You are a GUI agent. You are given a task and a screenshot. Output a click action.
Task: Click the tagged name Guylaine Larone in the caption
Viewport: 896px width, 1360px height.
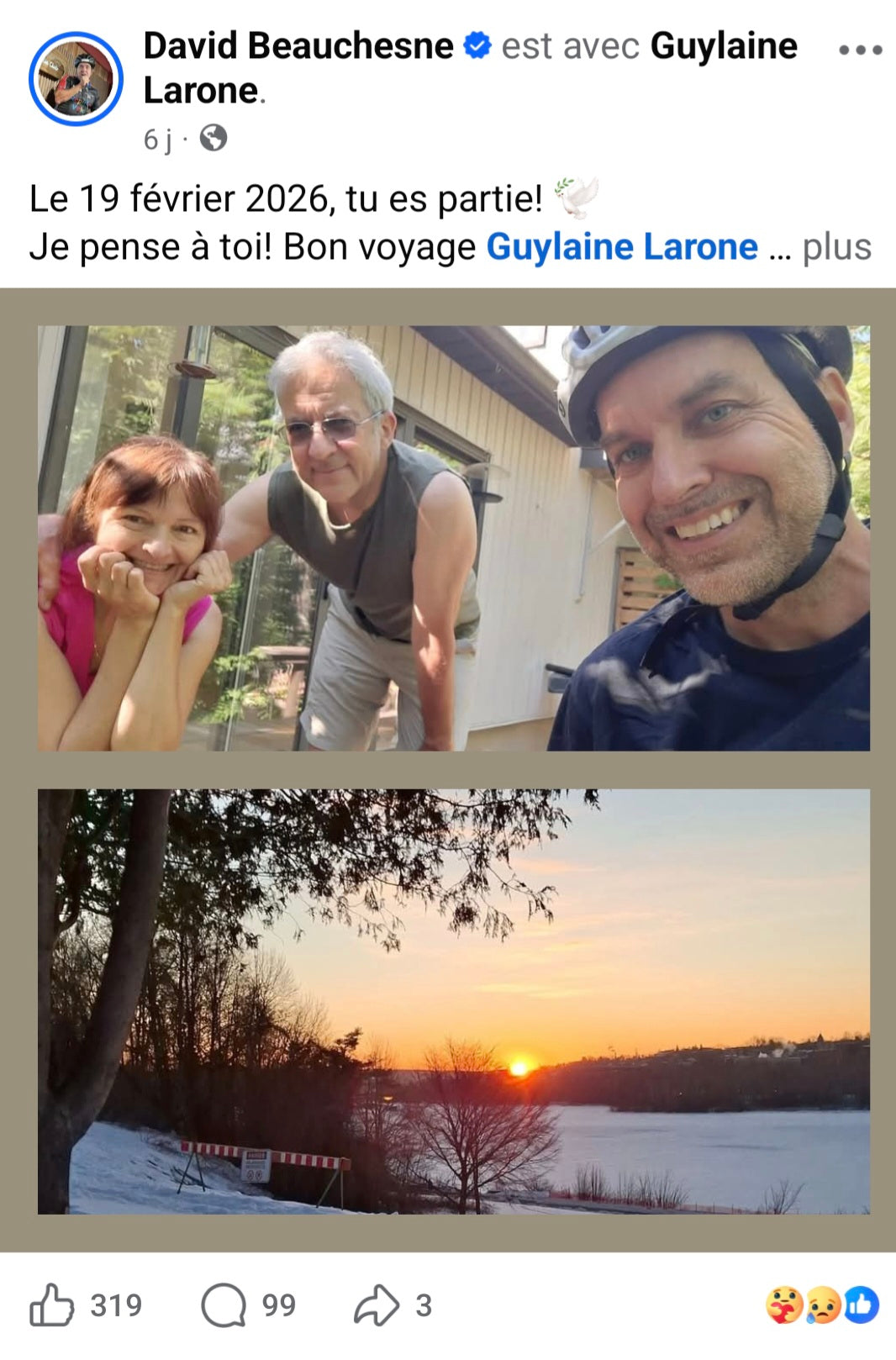(624, 246)
